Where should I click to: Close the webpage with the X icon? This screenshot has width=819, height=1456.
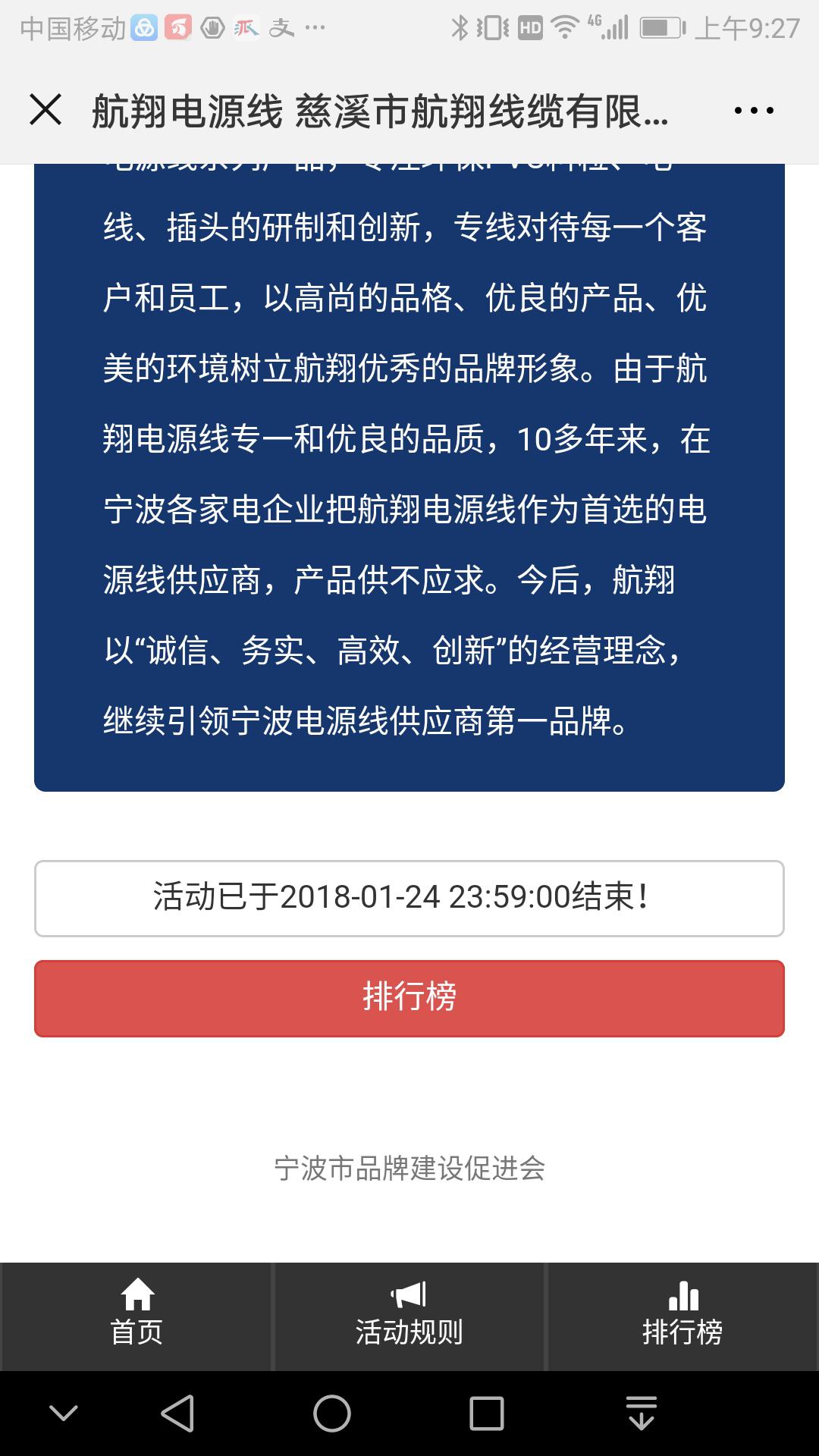45,110
